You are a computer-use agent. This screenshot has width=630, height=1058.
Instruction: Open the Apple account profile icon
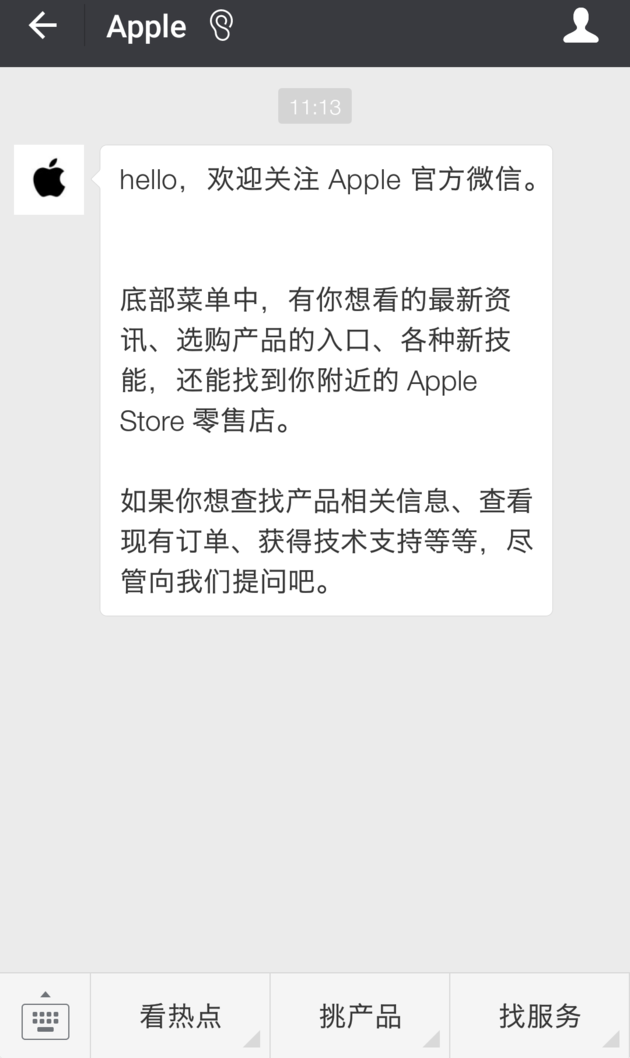click(x=581, y=27)
